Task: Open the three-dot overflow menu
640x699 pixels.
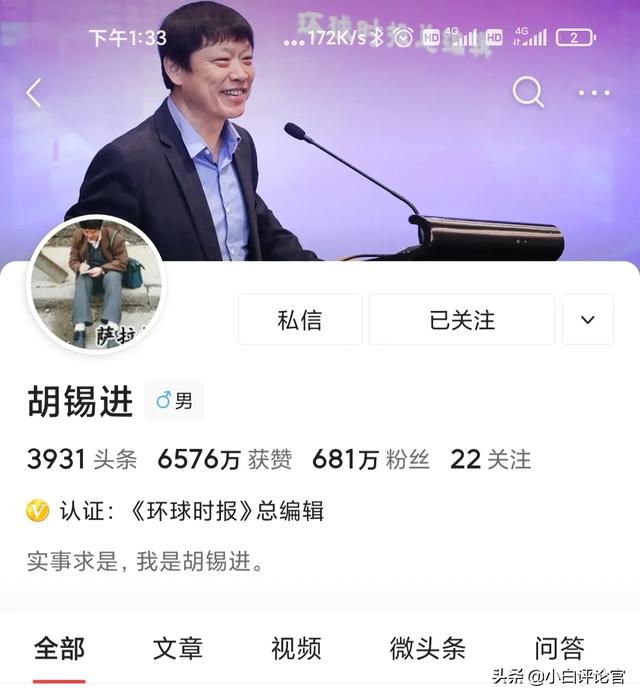Action: coord(594,93)
